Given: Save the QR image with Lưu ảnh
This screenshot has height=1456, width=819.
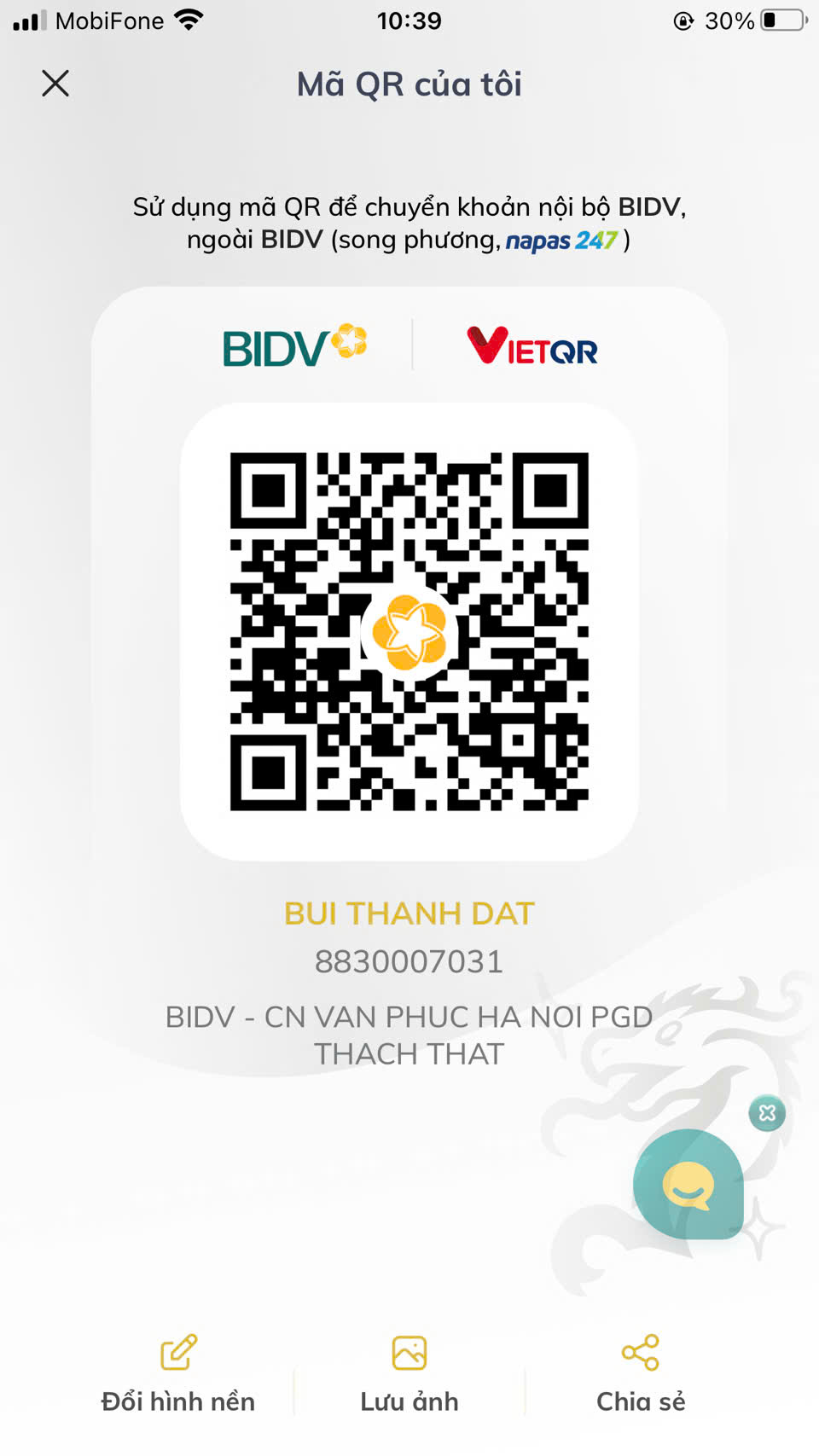Looking at the screenshot, I should pos(409,1373).
